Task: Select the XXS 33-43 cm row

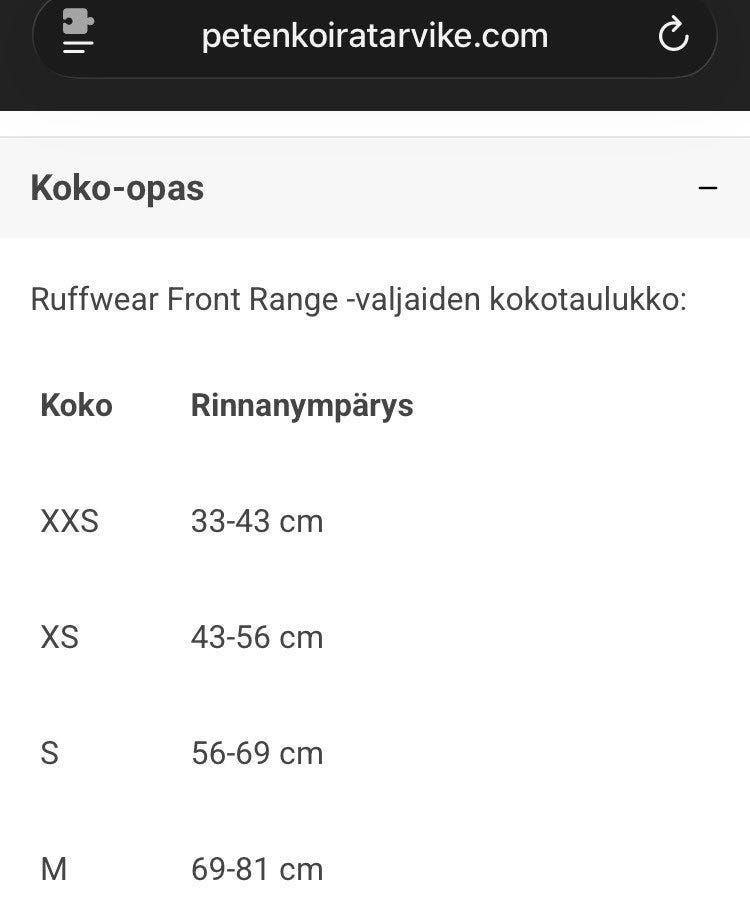Action: pyautogui.click(x=180, y=521)
